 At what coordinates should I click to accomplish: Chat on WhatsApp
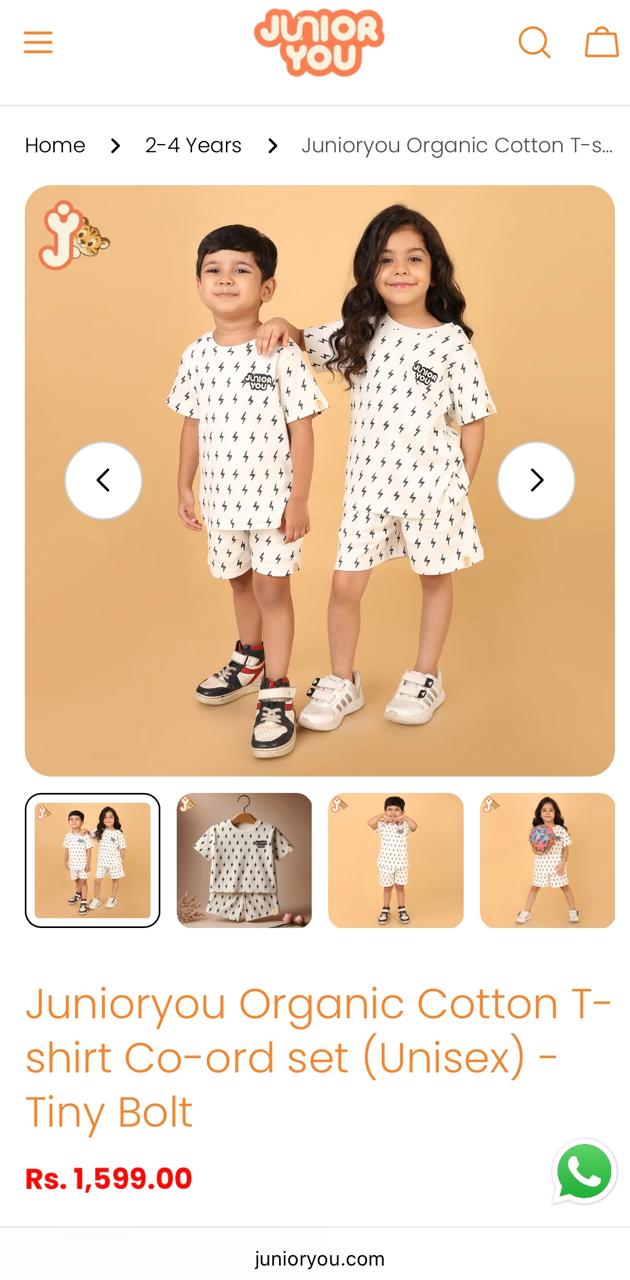(585, 1171)
